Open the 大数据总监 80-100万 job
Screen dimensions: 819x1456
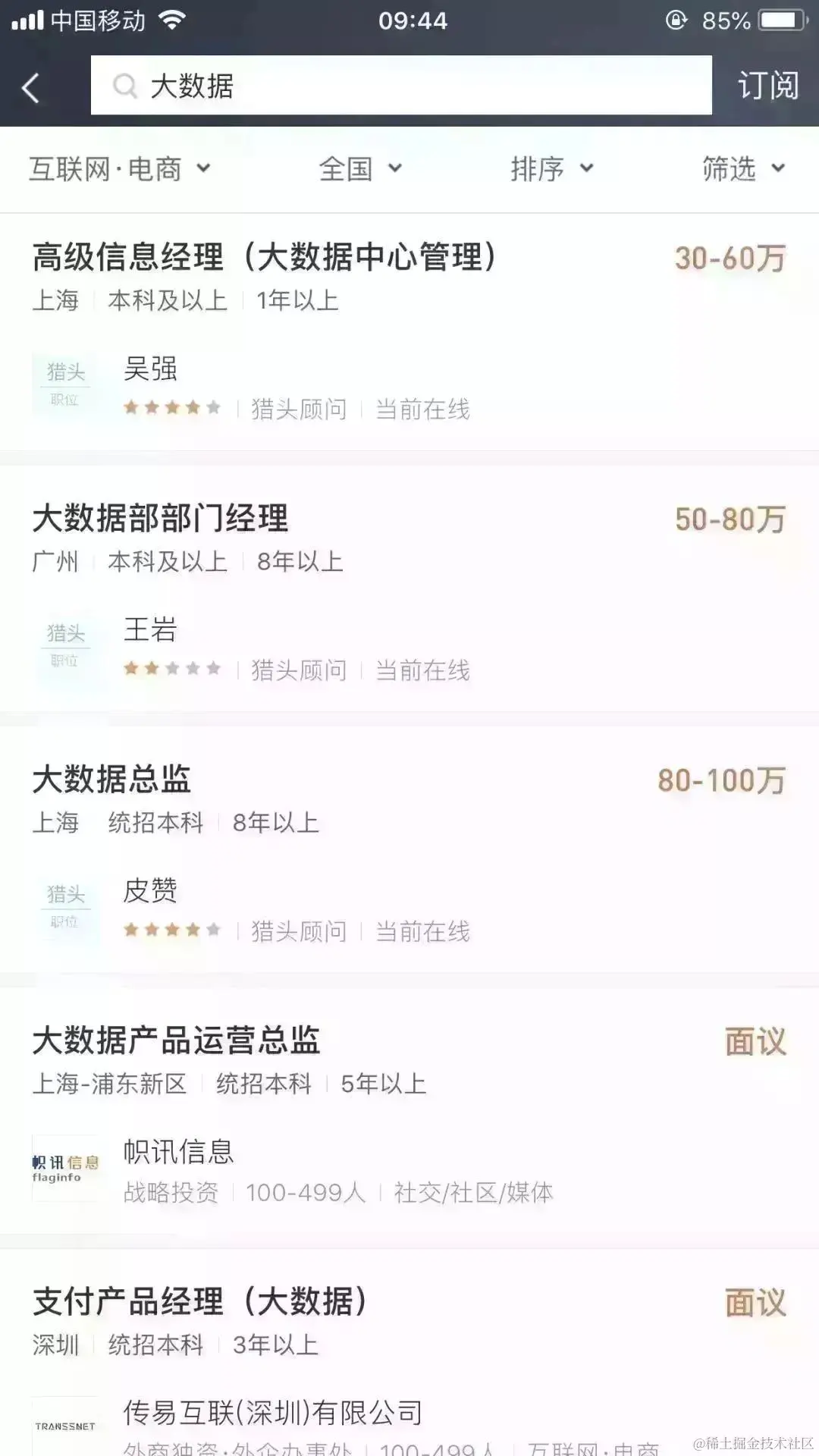pos(112,780)
